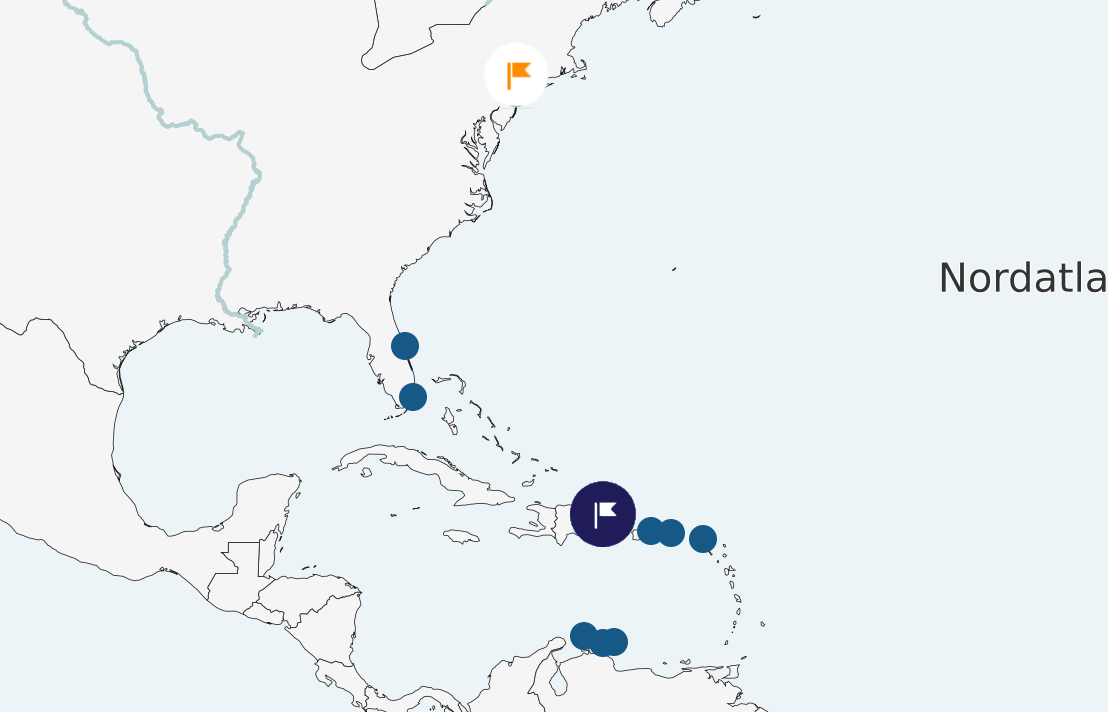Tap the orange flag marker near New York
This screenshot has height=712, width=1108.
pyautogui.click(x=516, y=75)
